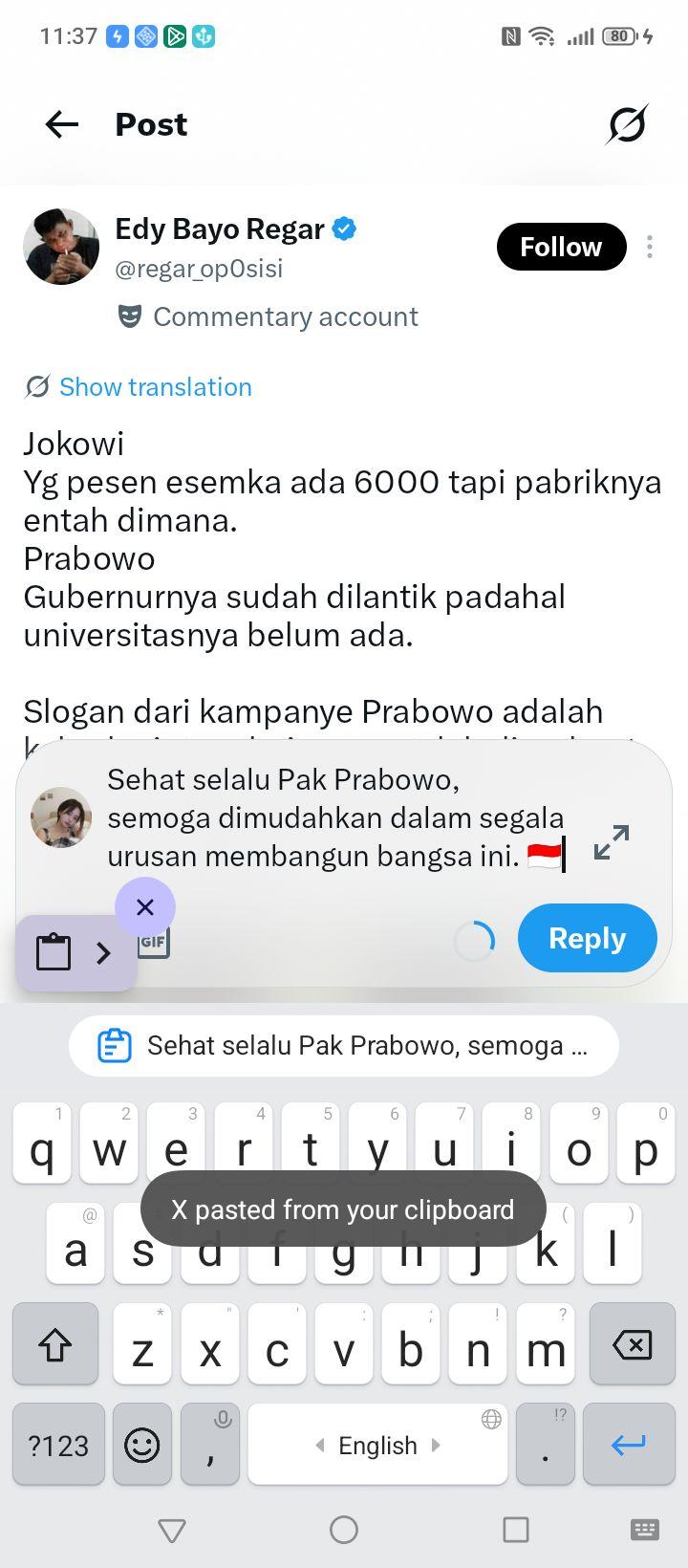
Task: Tap the backspace key on the keyboard
Action: (x=632, y=1344)
